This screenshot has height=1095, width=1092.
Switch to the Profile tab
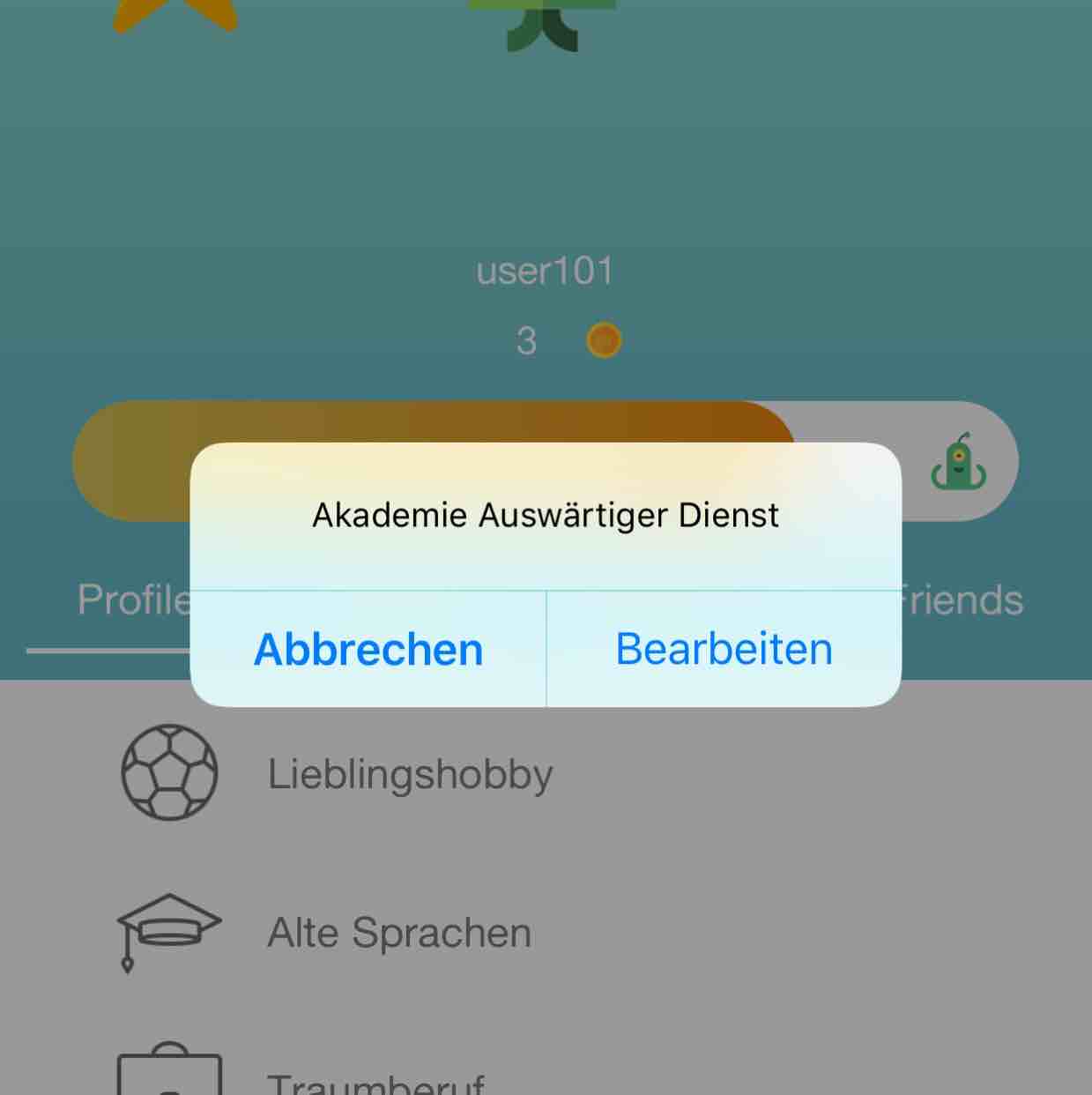coord(132,600)
